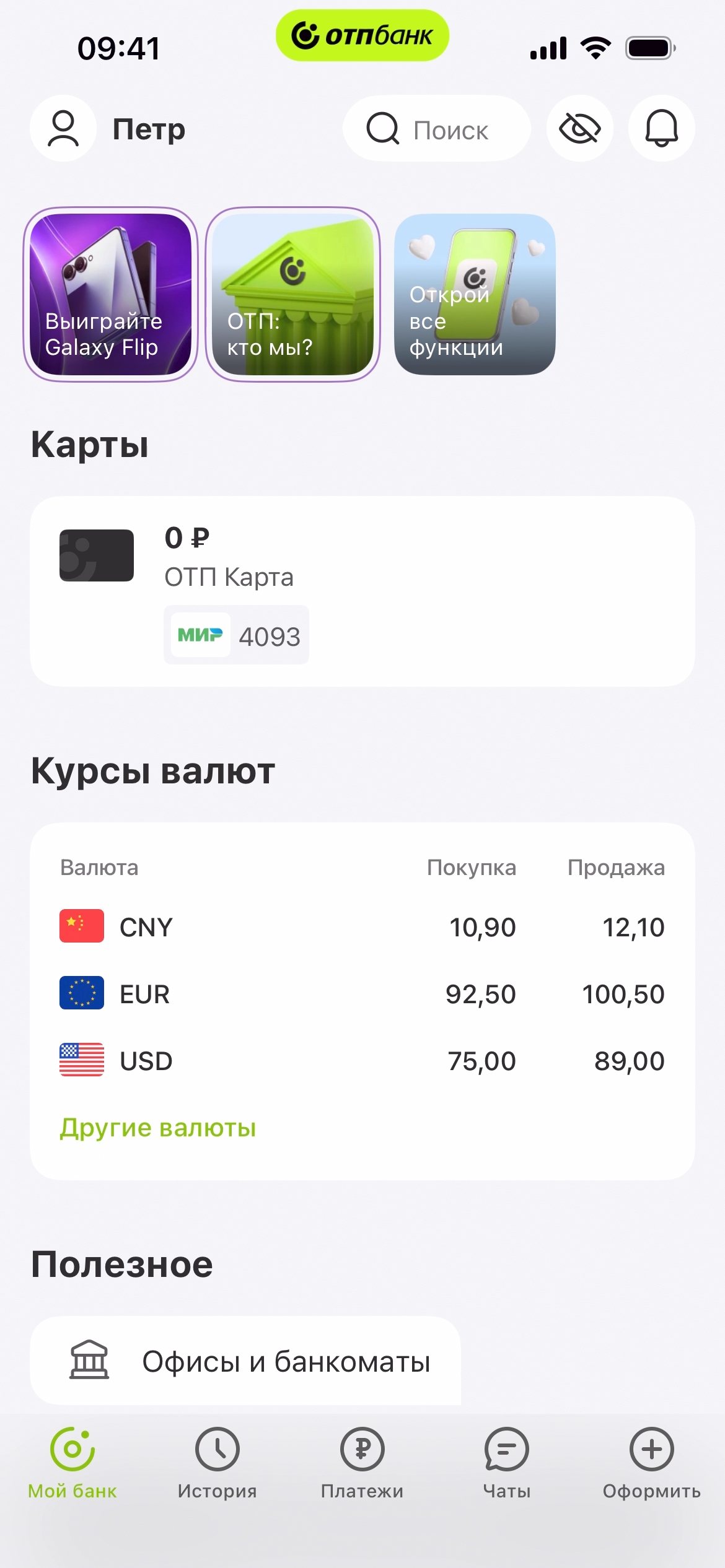Open the Выиграйте Galaxy Flip story
725x1568 pixels.
pos(111,295)
